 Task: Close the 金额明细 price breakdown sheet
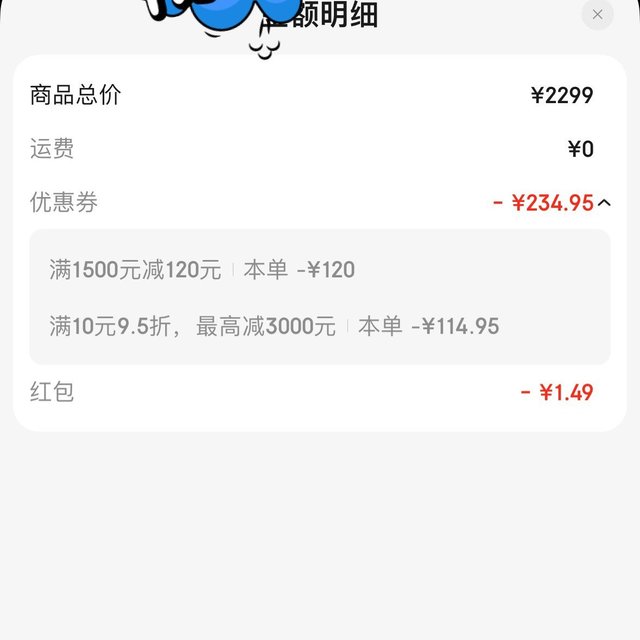tap(597, 14)
